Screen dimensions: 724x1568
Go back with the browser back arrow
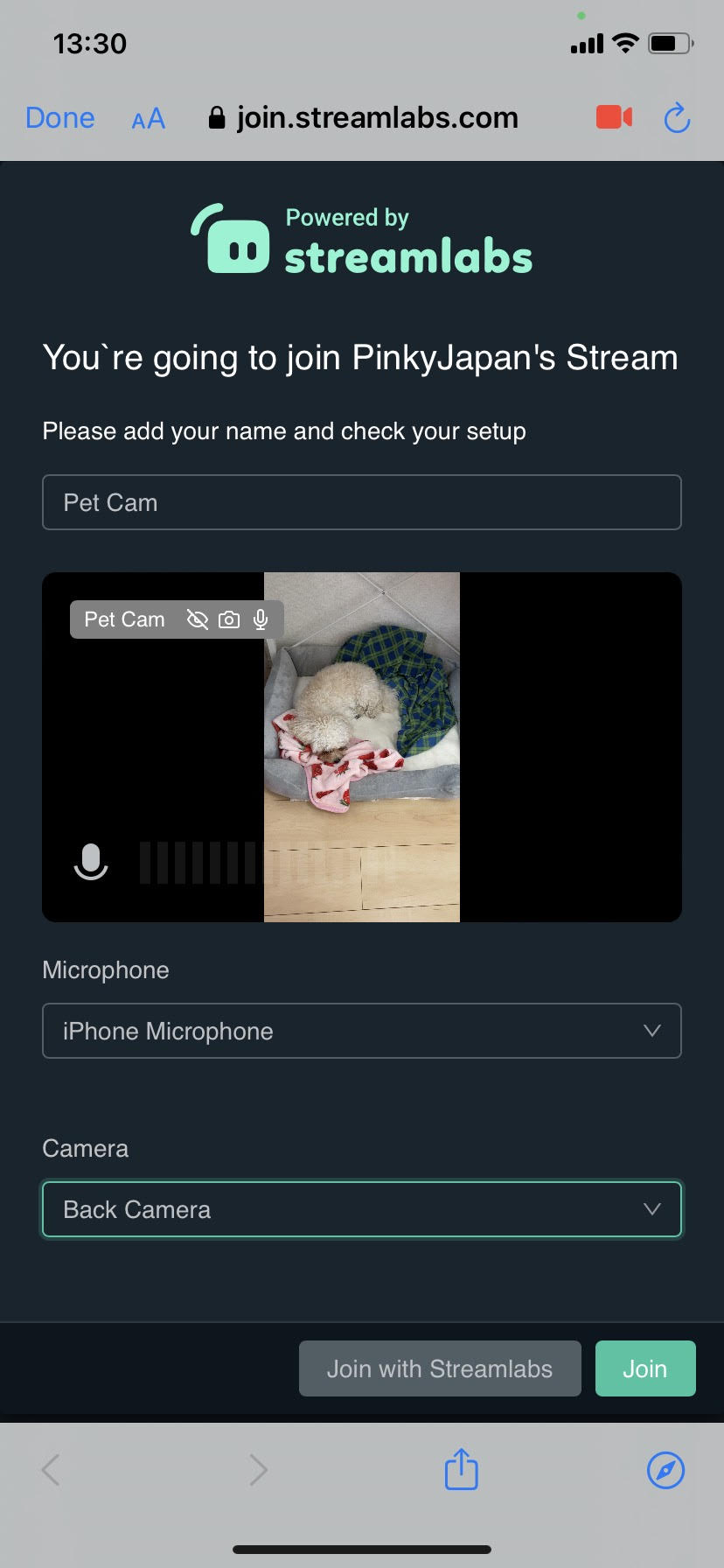pos(51,1470)
